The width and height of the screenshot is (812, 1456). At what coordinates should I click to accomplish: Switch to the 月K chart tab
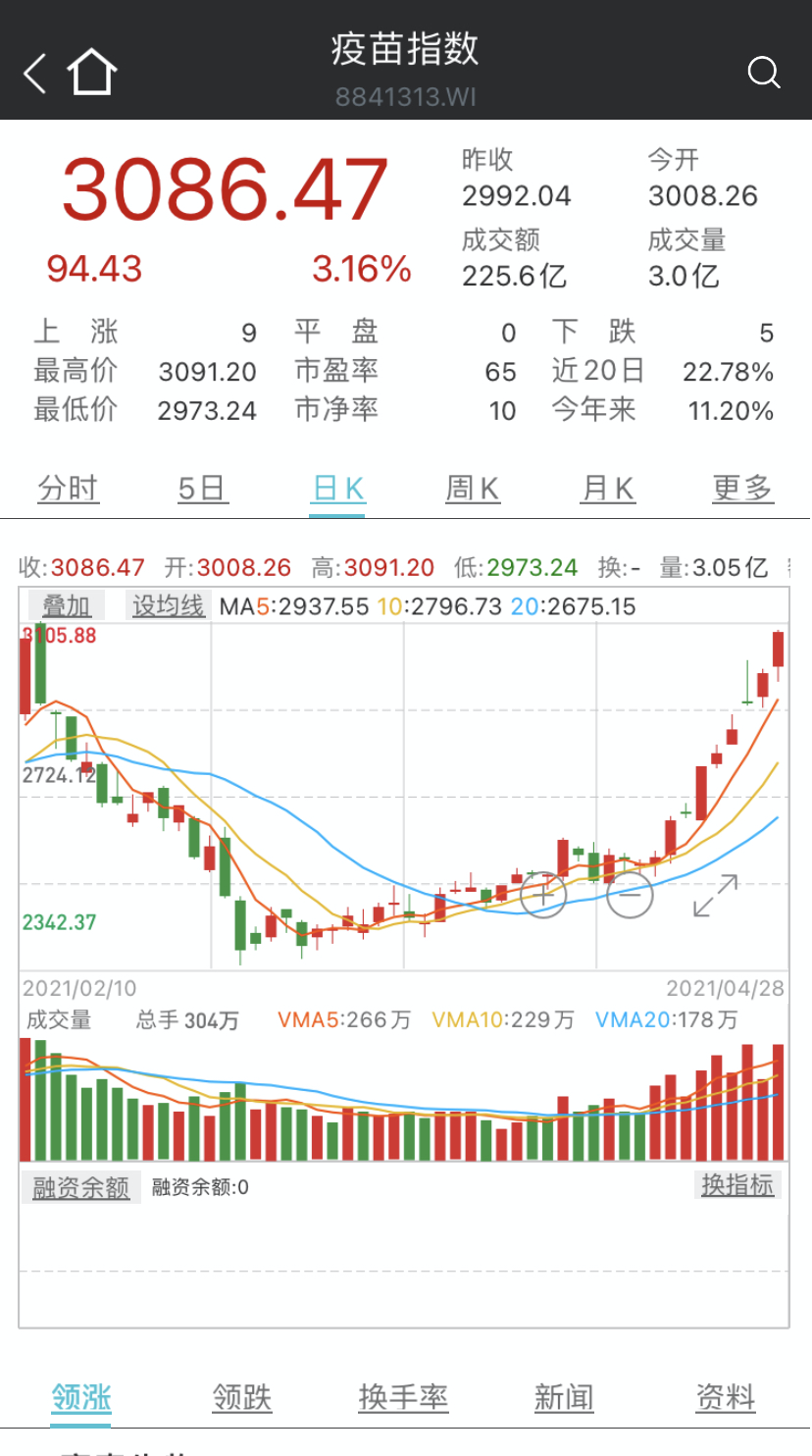point(607,488)
